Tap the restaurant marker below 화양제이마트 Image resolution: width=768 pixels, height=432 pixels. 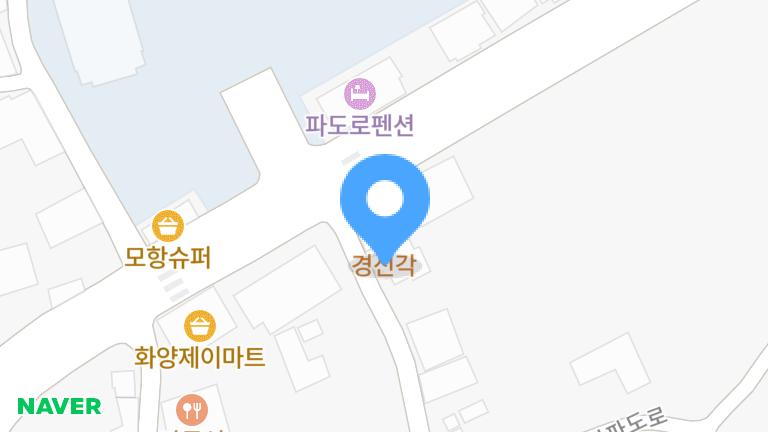[191, 409]
